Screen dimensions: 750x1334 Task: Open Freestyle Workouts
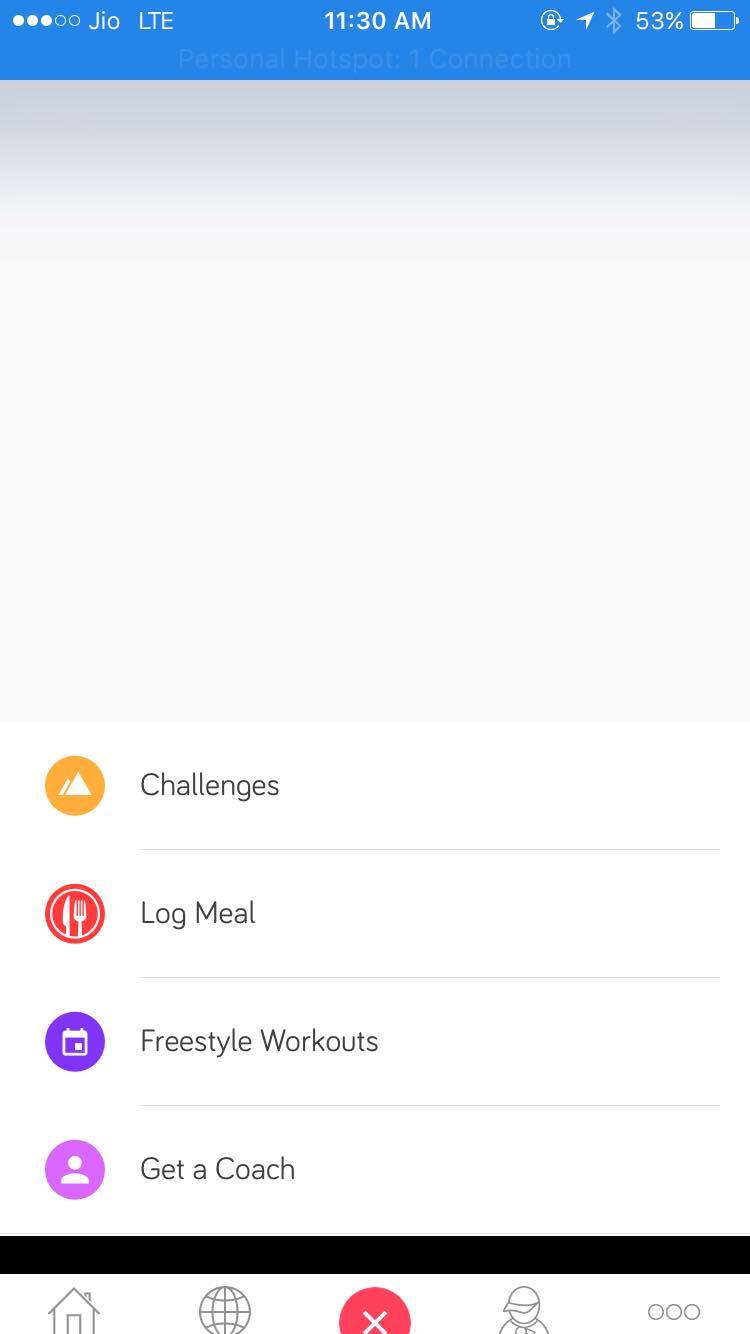click(x=259, y=1042)
